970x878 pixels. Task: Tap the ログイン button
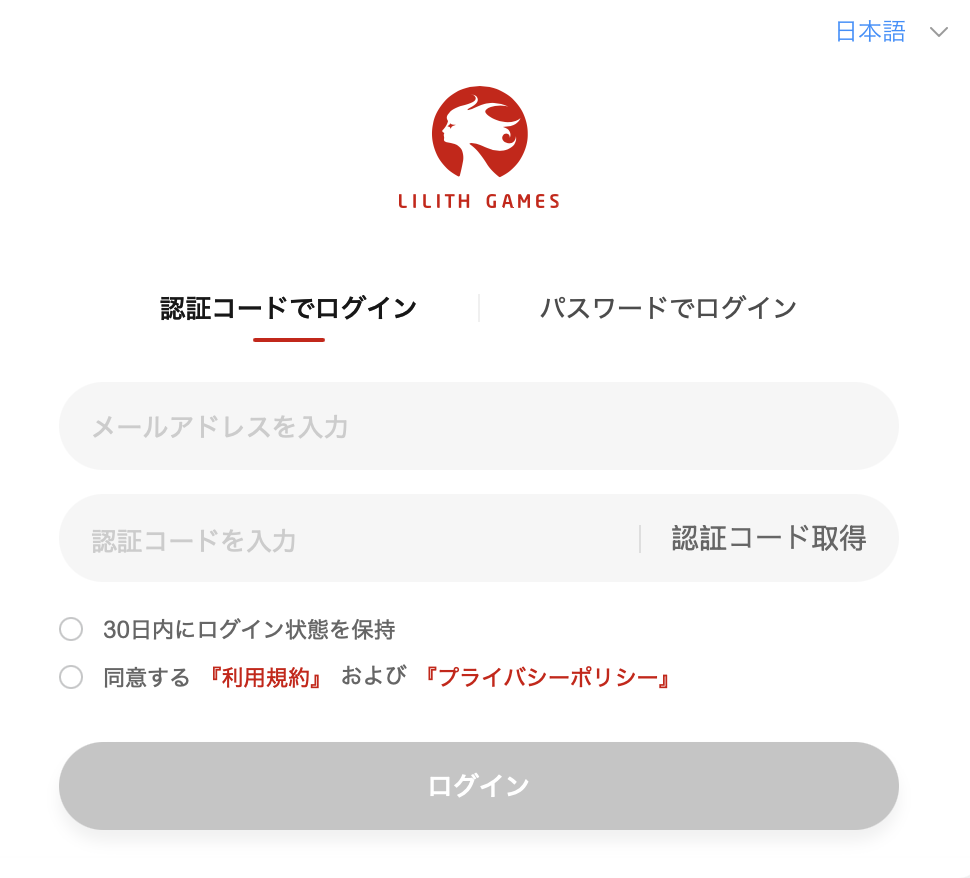[478, 786]
